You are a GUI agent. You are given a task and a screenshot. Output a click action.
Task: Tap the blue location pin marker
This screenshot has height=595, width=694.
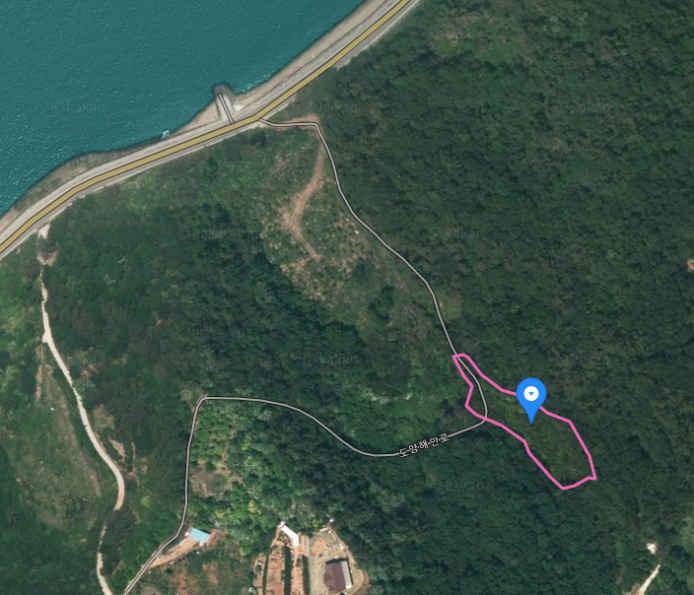pos(531,398)
